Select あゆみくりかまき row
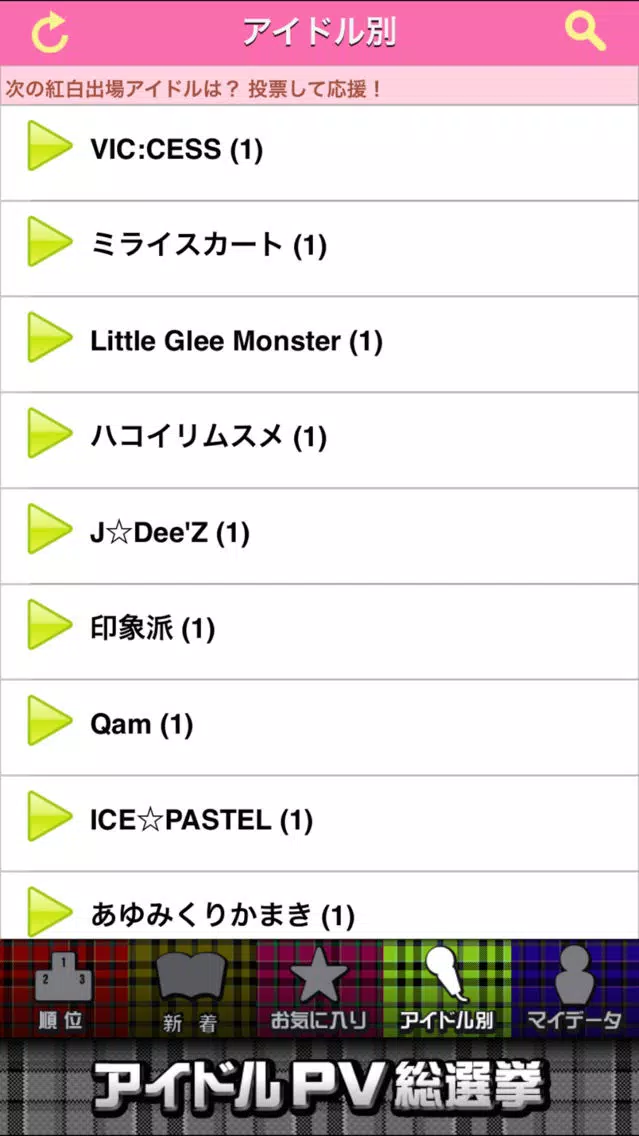Screen dimensions: 639x1136 [x=320, y=906]
